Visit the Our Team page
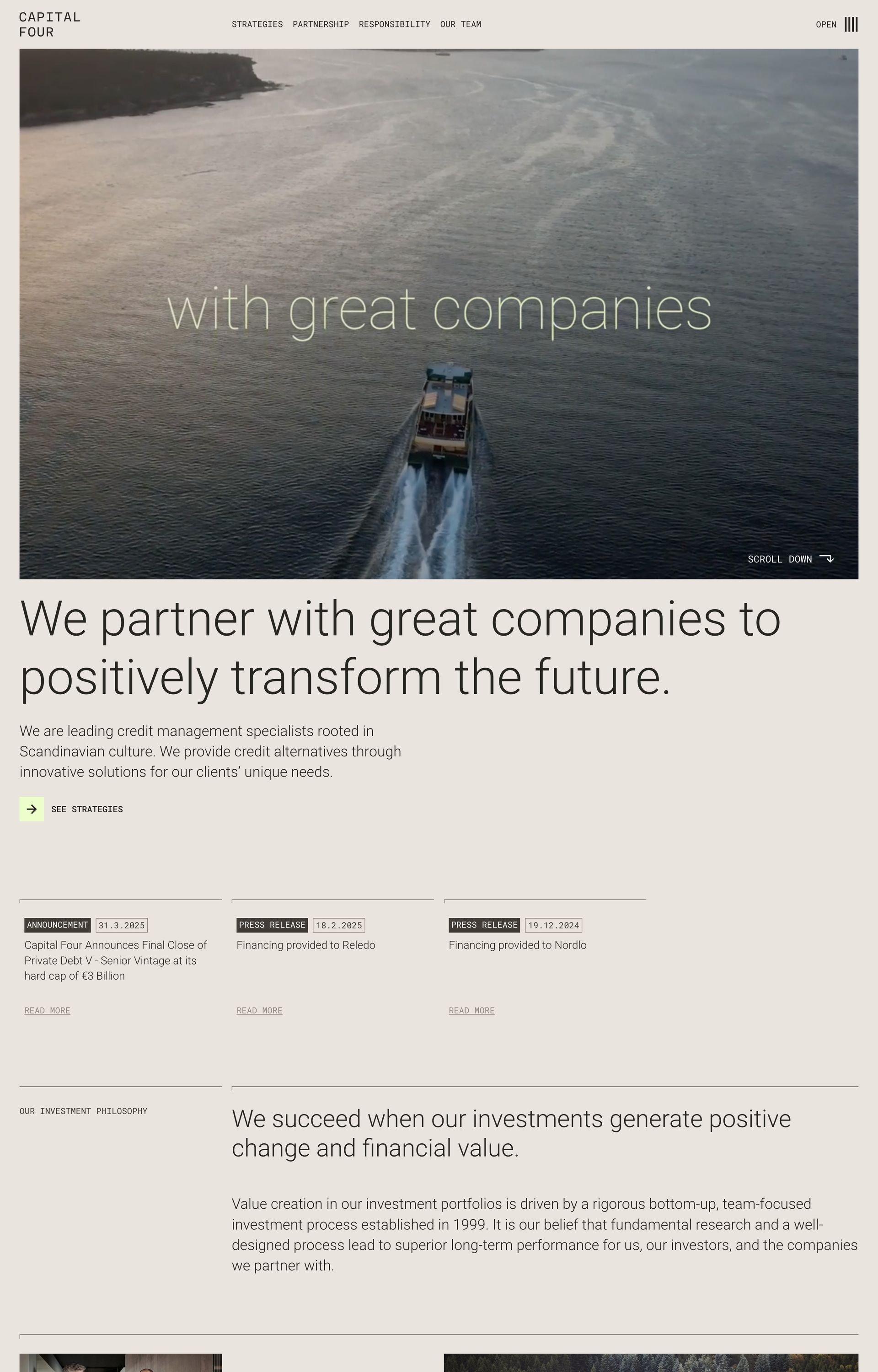 [460, 25]
